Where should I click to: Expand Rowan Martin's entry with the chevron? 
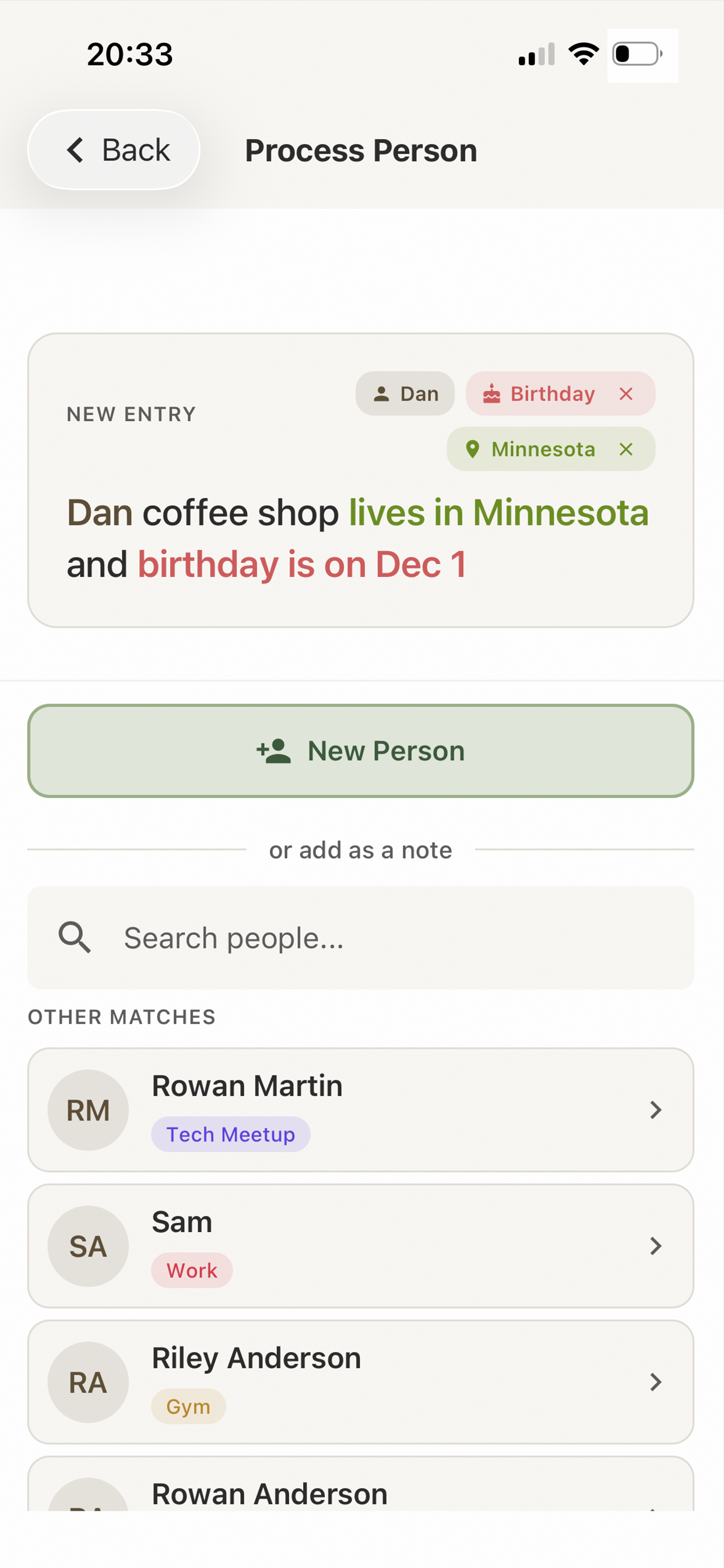(656, 1109)
